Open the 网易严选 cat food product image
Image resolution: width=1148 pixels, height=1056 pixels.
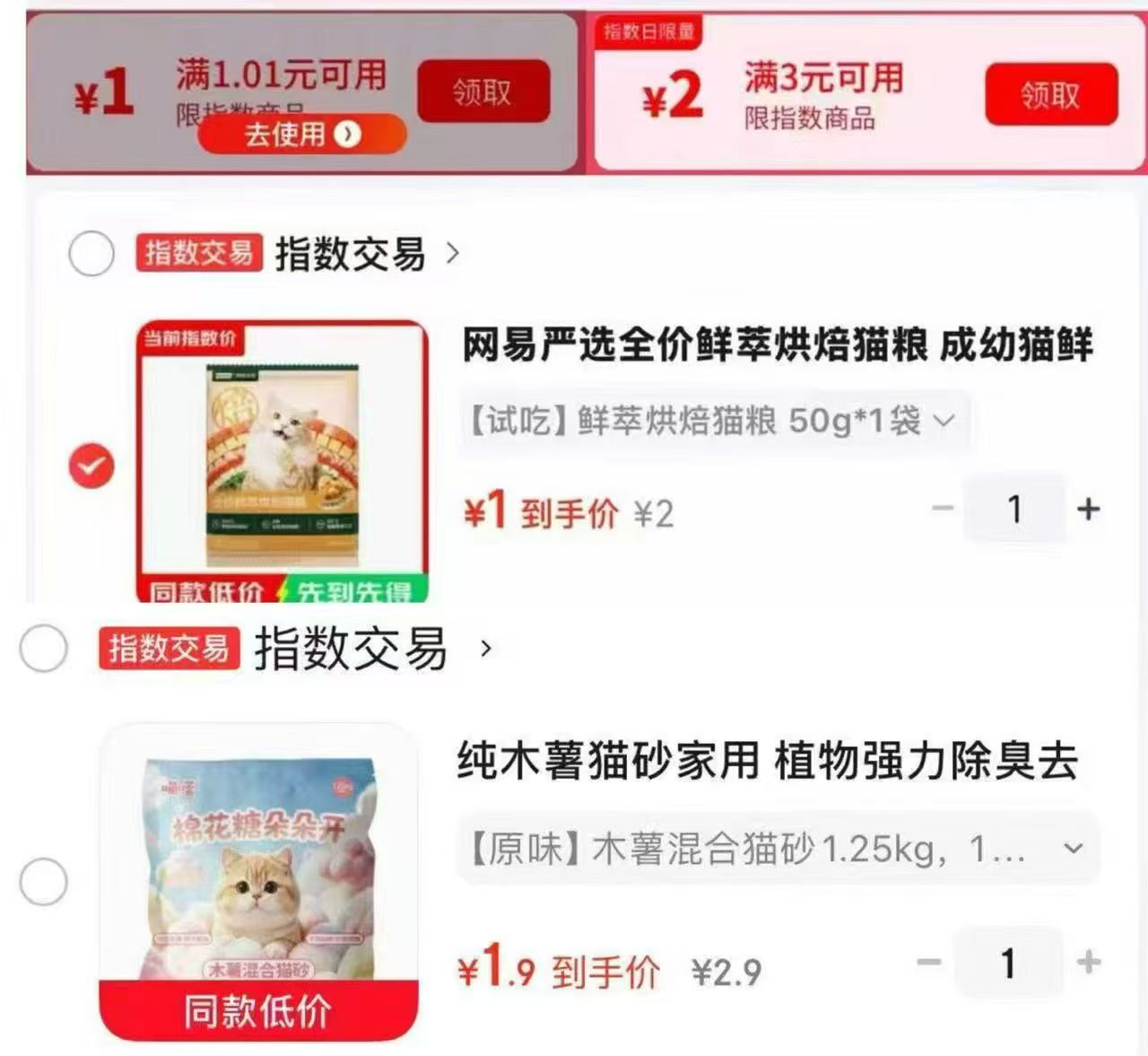tap(282, 462)
